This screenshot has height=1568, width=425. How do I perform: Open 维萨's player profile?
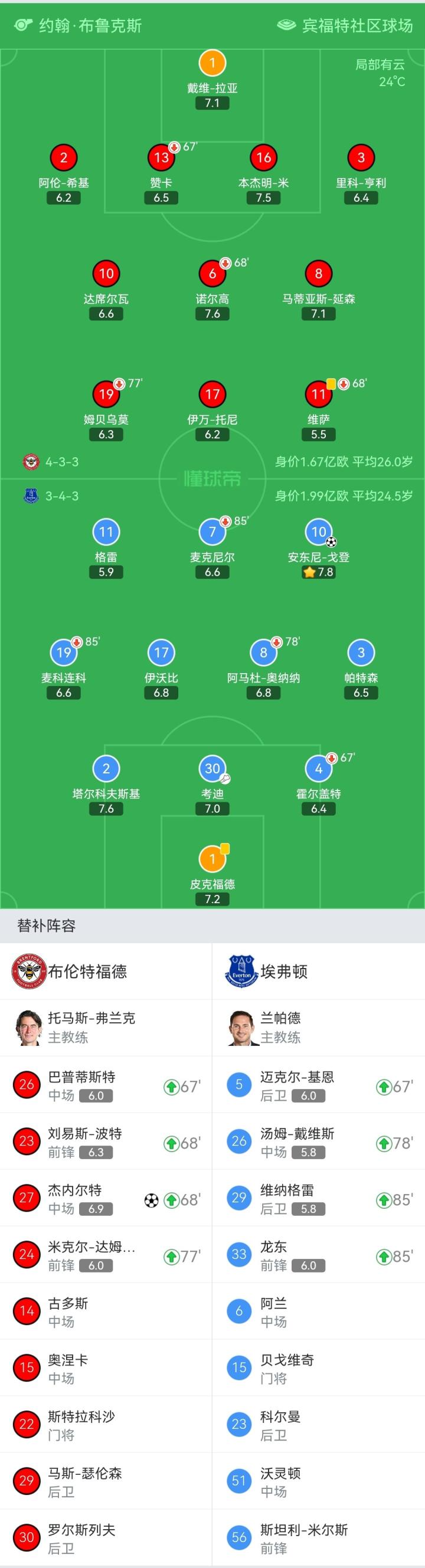318,395
